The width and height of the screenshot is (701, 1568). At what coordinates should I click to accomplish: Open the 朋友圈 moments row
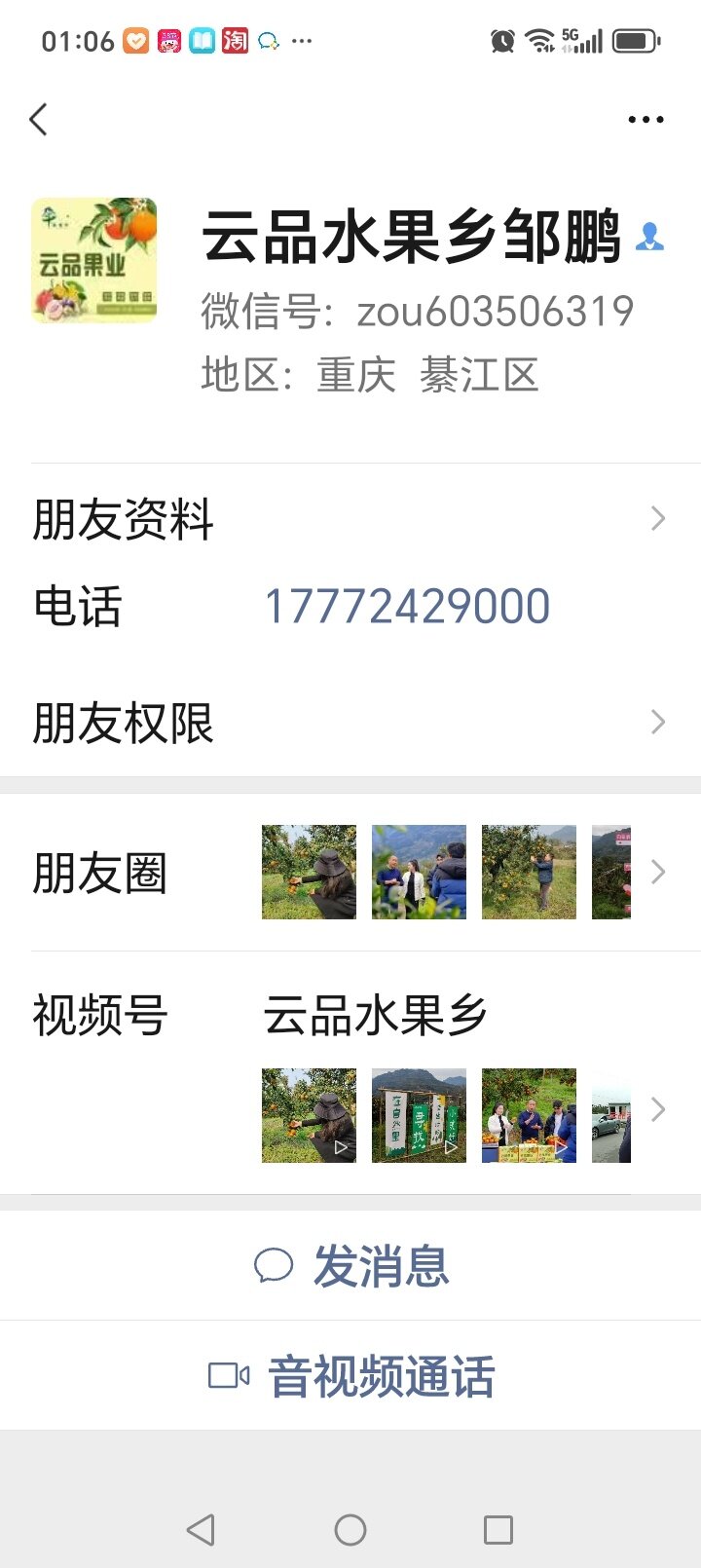(x=350, y=872)
